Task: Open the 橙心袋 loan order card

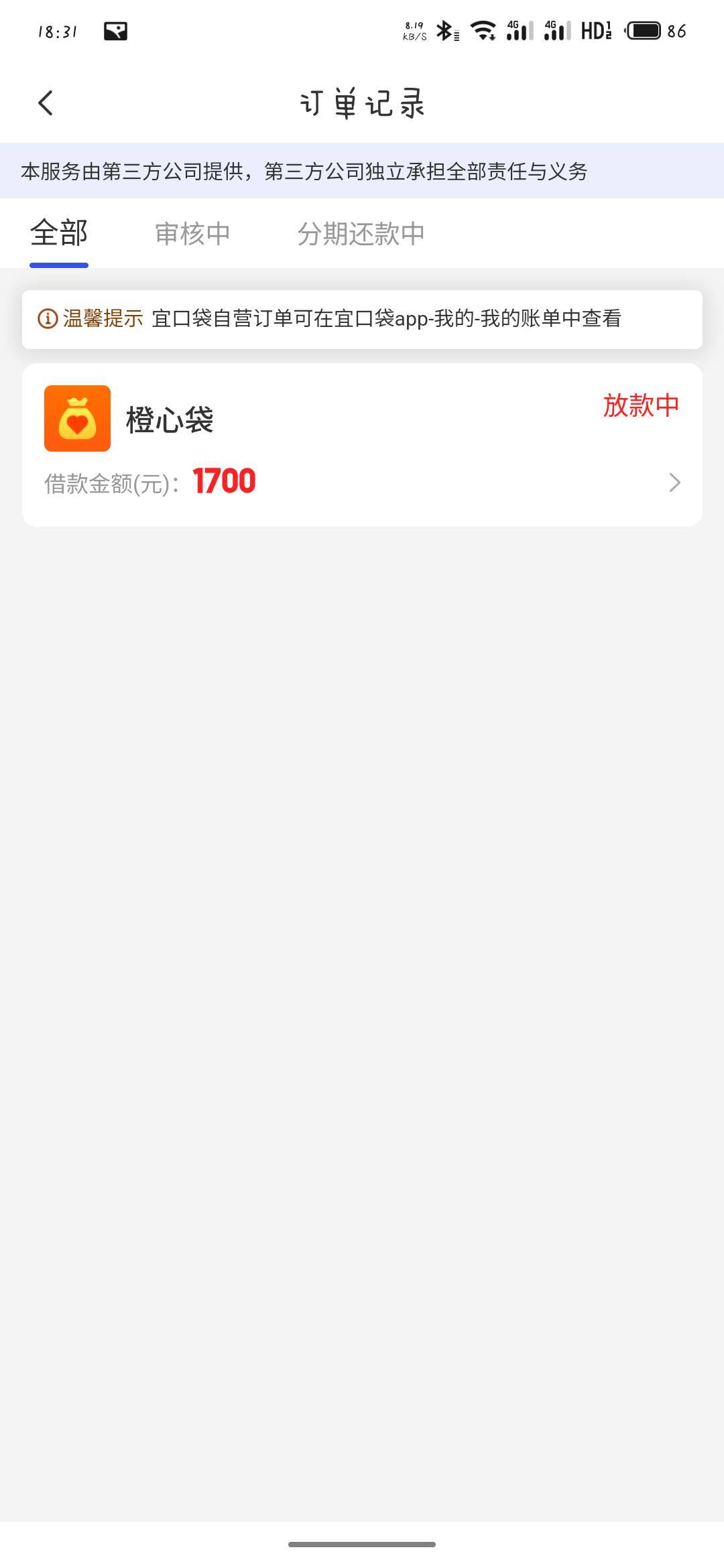Action: tap(362, 445)
